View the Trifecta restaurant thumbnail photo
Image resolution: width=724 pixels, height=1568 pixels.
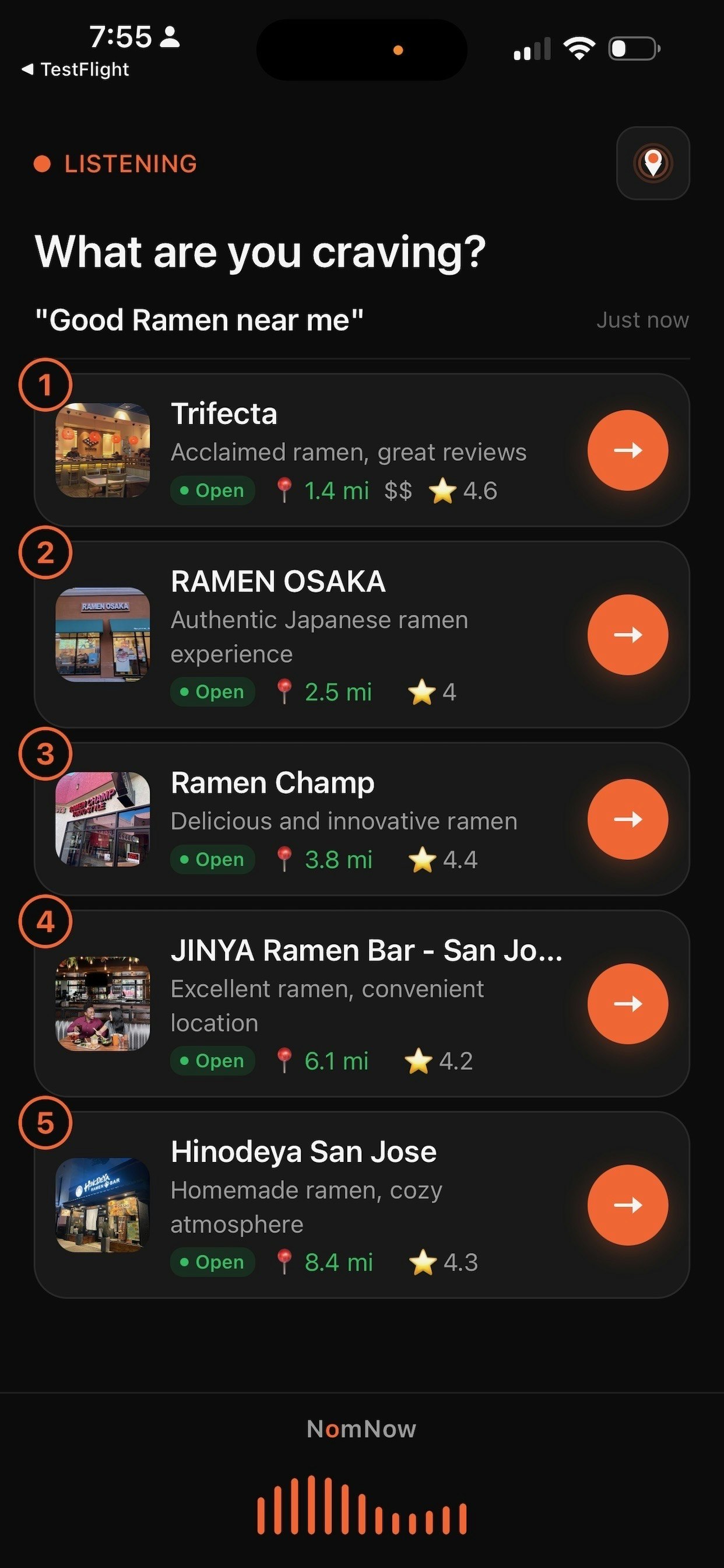tap(101, 450)
